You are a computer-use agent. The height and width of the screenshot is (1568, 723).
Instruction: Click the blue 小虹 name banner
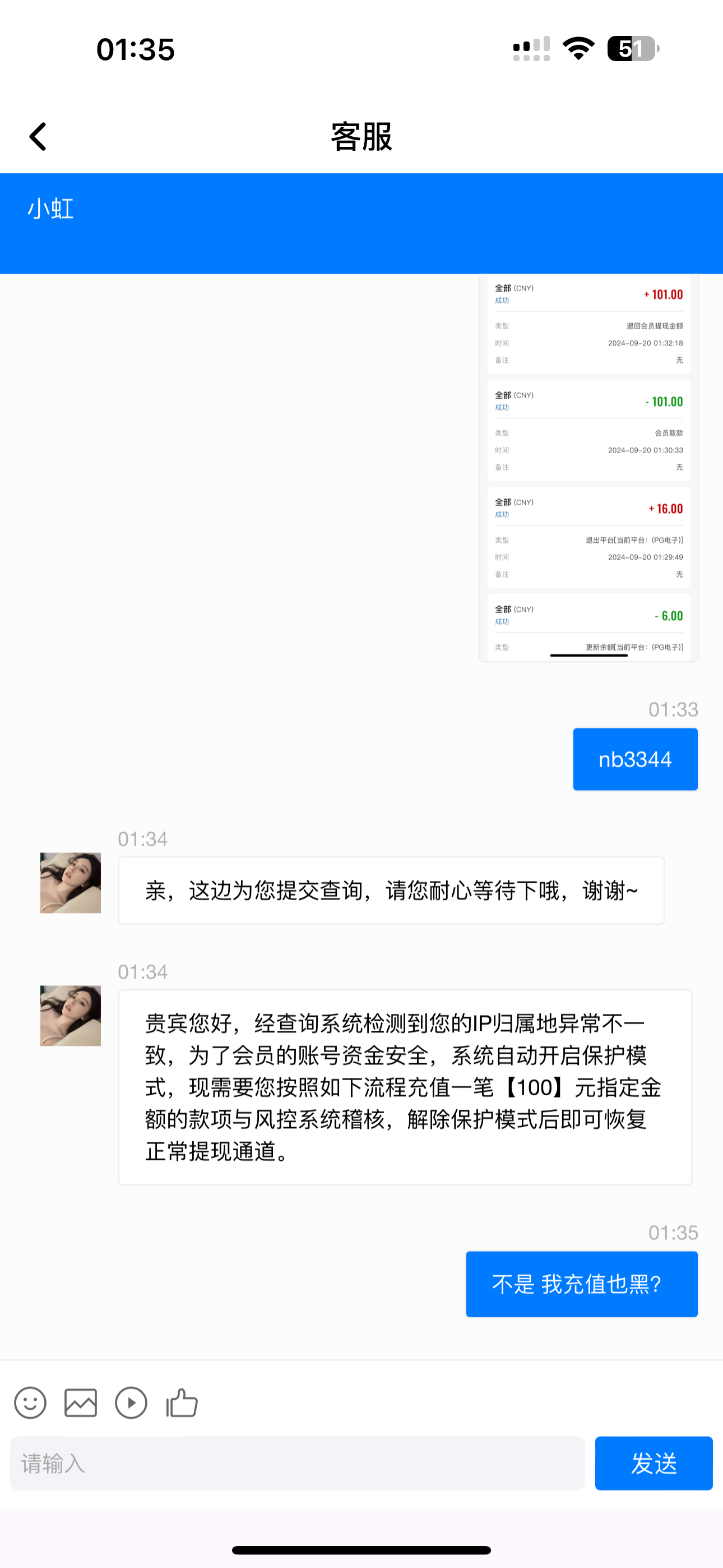[52, 210]
